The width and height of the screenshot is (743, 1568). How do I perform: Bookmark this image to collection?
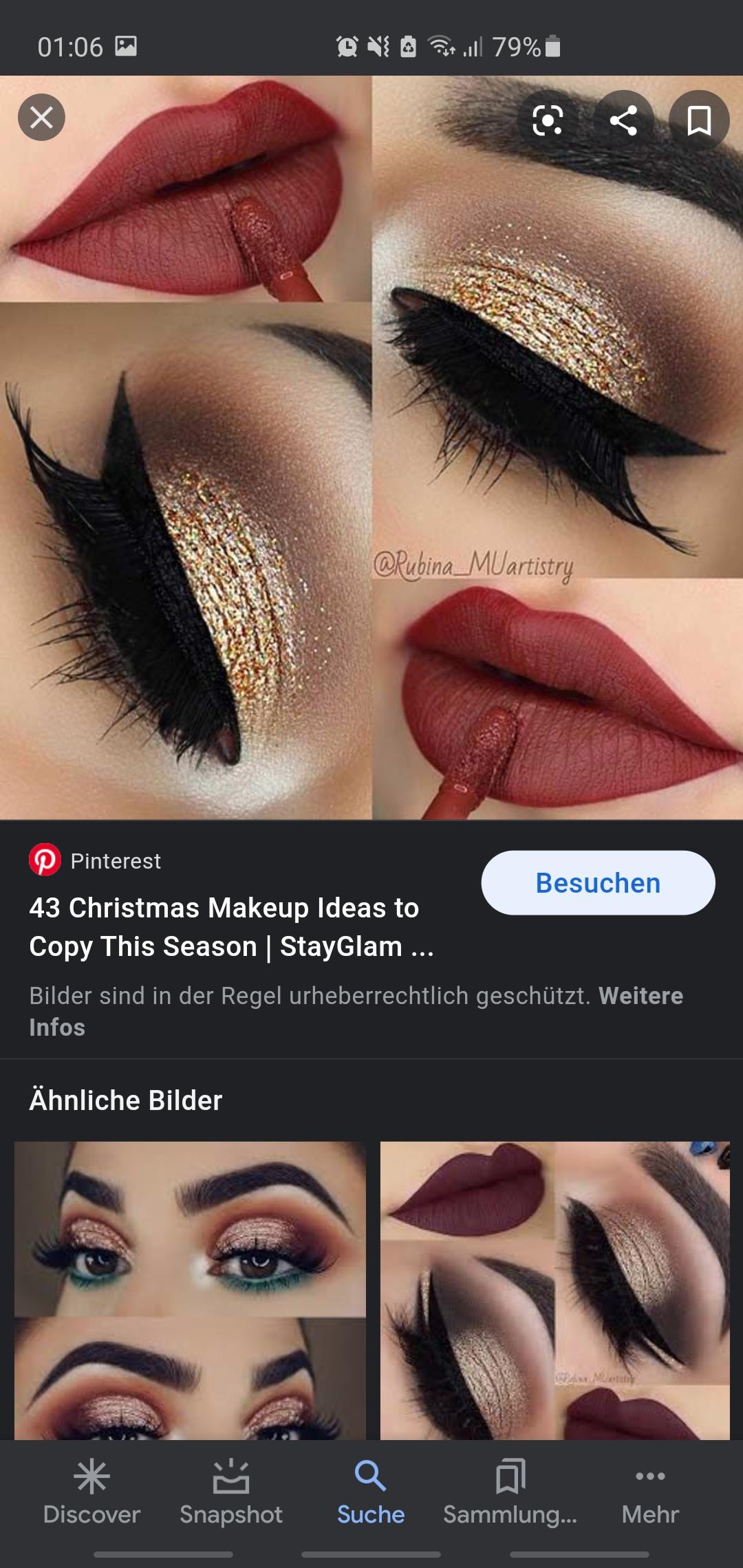(699, 121)
